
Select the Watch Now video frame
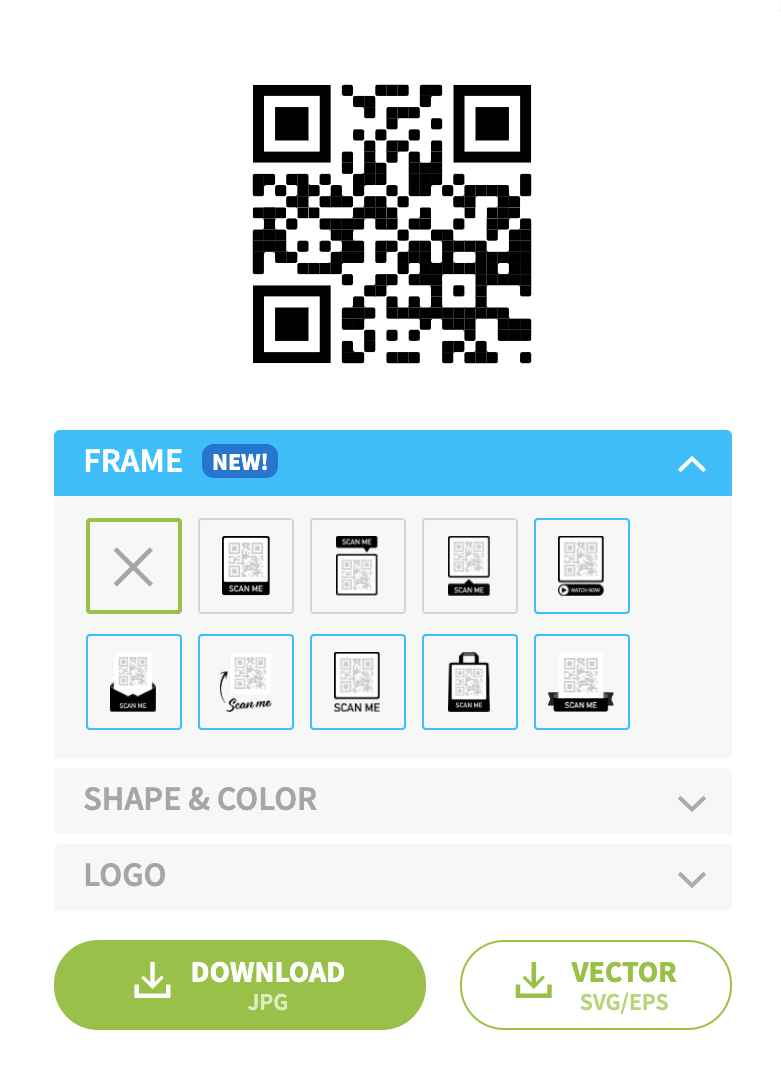tap(582, 566)
